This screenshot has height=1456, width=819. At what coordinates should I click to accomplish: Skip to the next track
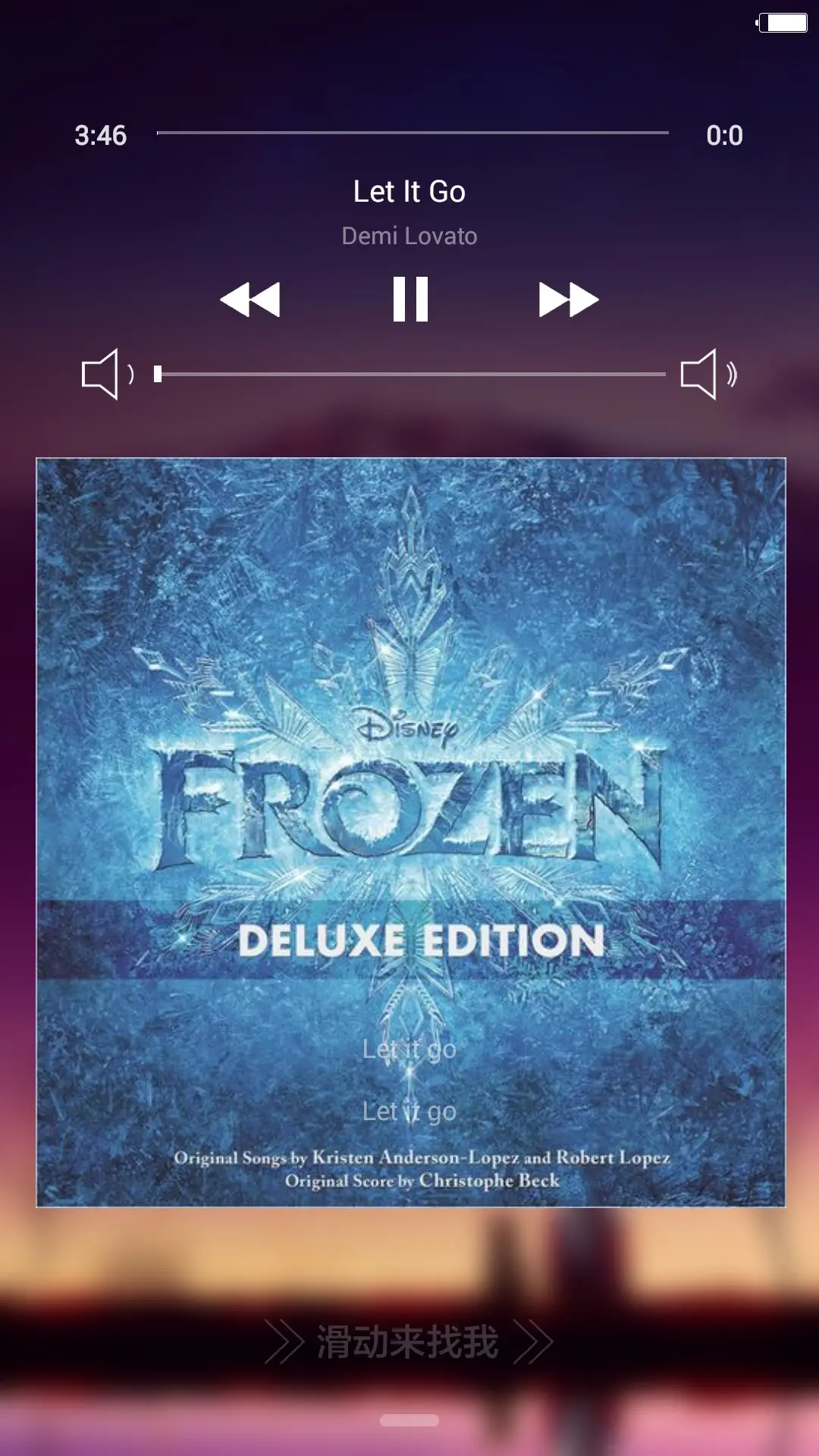(569, 299)
